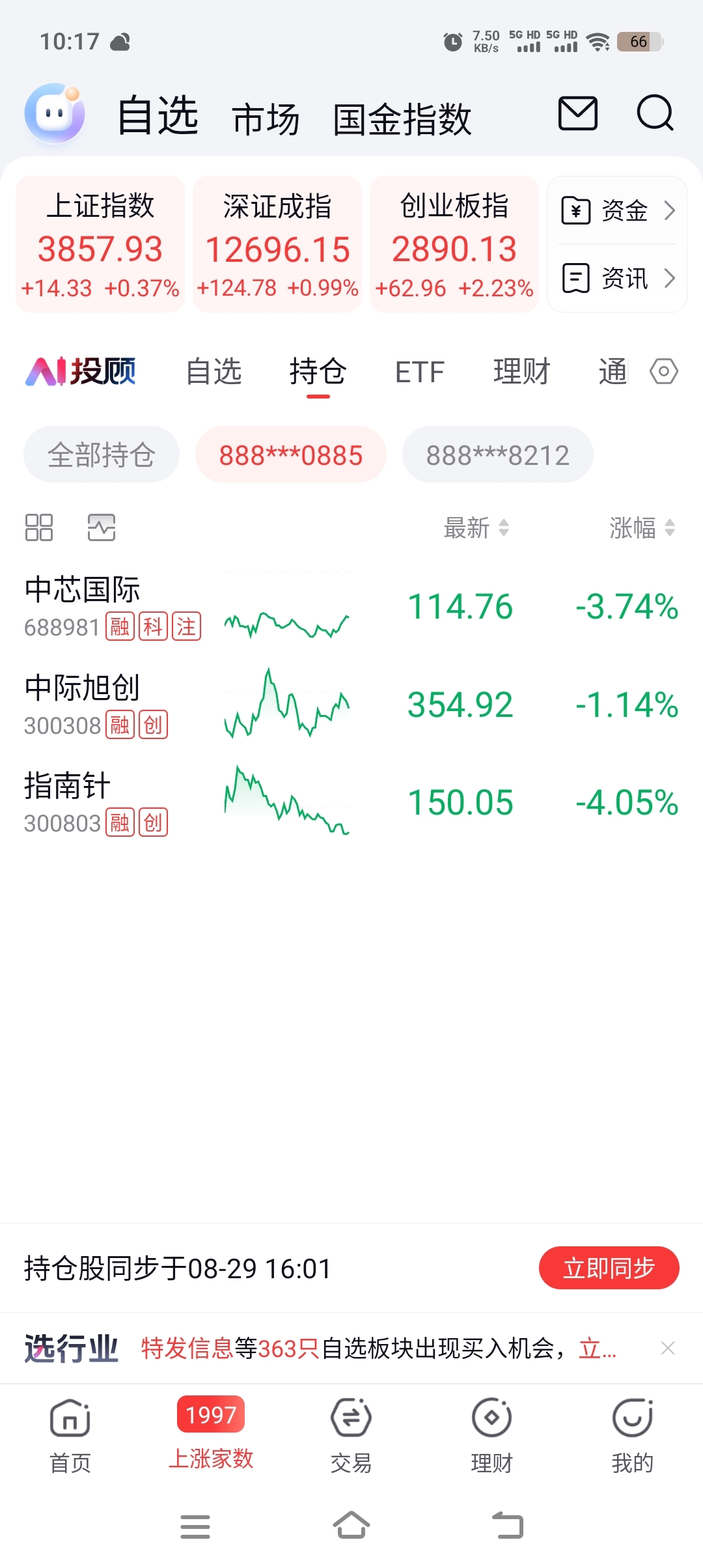Switch to the ETF tab
The image size is (703, 1568).
419,372
